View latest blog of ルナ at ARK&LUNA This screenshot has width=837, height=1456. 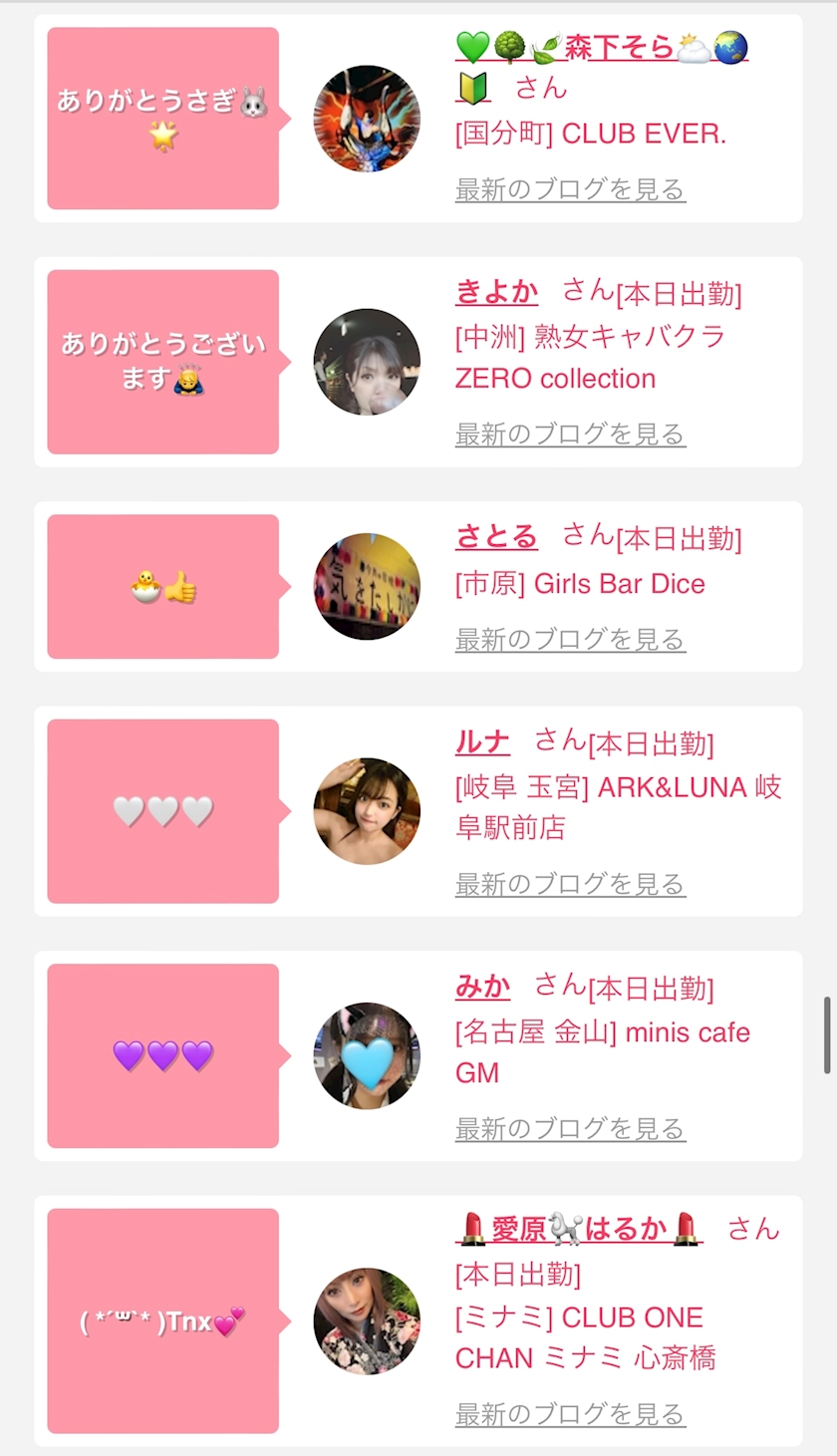(570, 884)
